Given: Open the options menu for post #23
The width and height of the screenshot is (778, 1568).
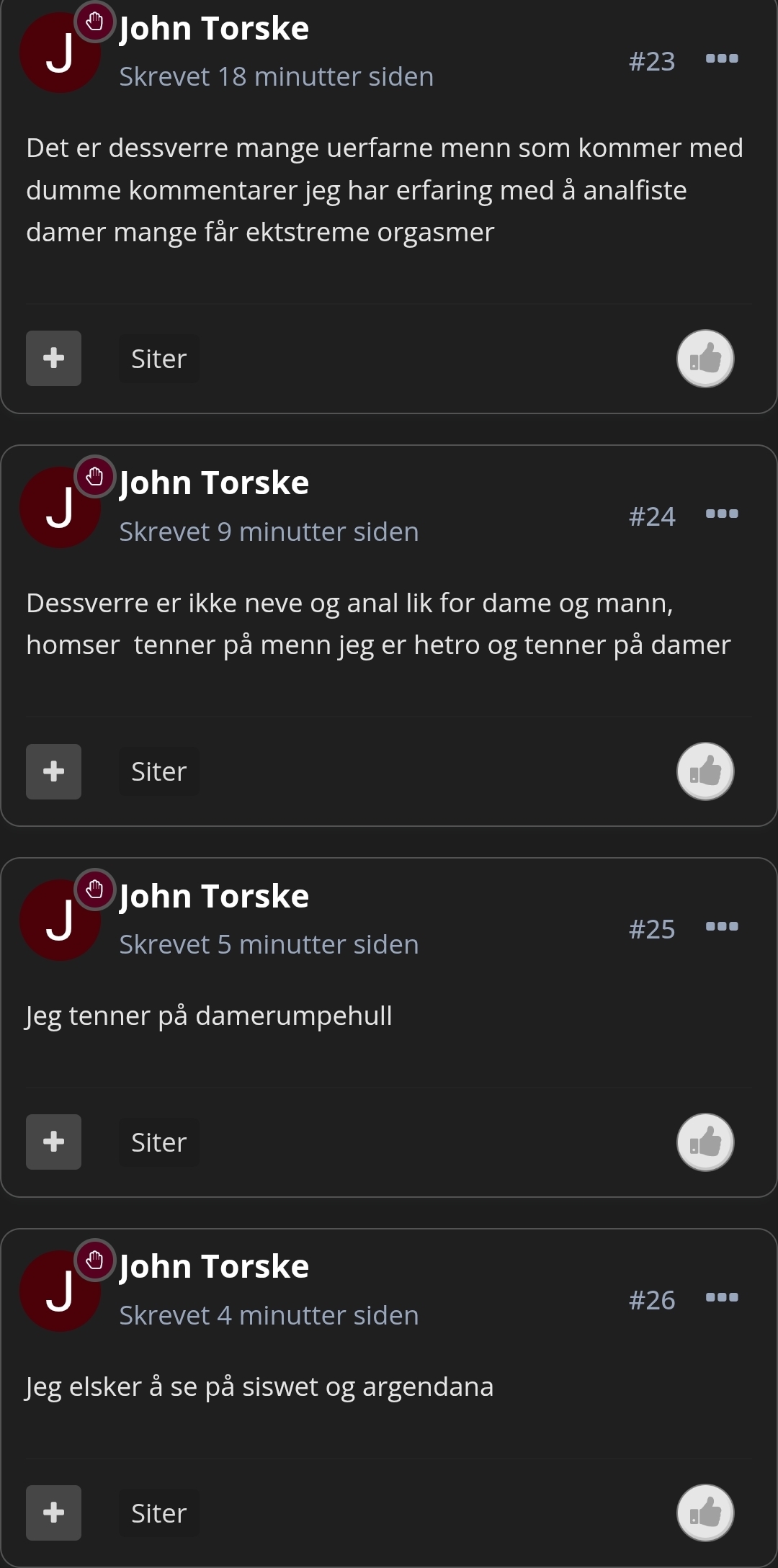Looking at the screenshot, I should pos(722,59).
